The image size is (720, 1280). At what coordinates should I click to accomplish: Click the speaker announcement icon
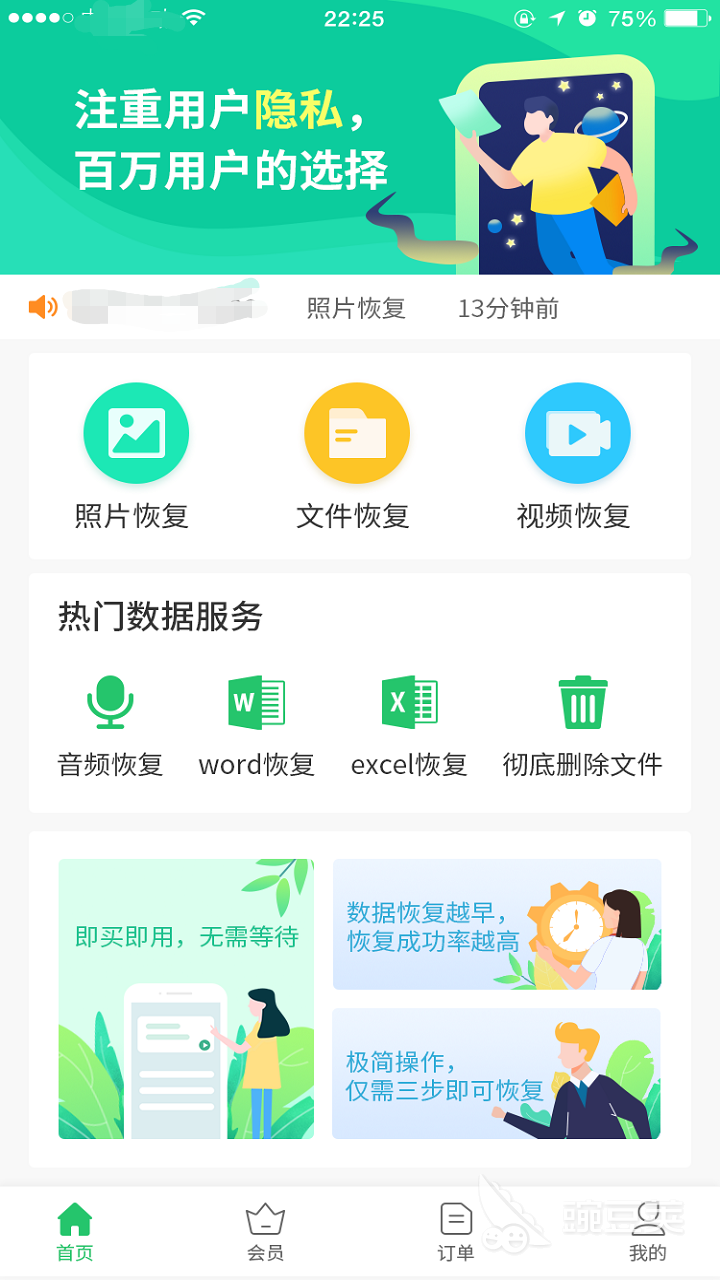[41, 307]
